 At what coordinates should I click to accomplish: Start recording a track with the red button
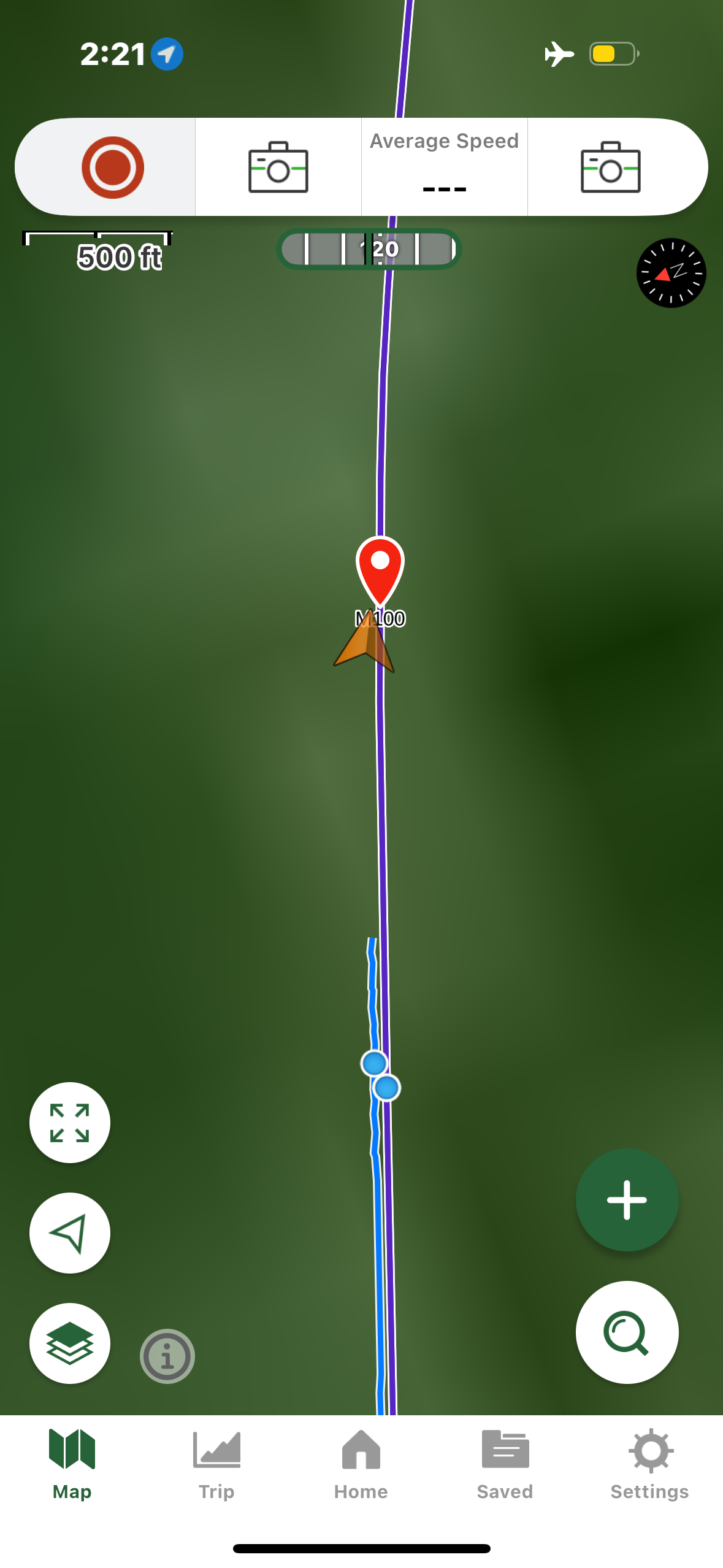pyautogui.click(x=113, y=167)
